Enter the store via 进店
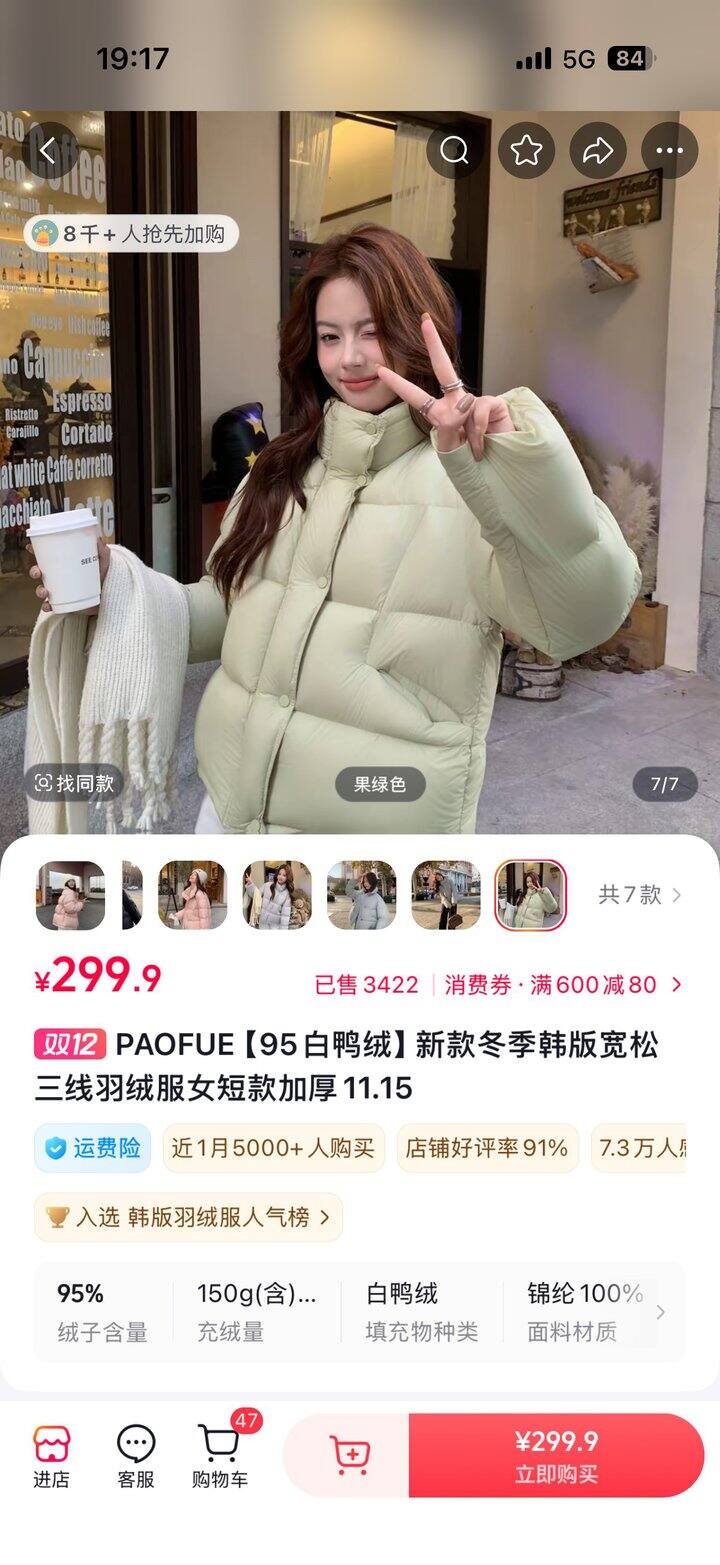 click(x=51, y=1457)
